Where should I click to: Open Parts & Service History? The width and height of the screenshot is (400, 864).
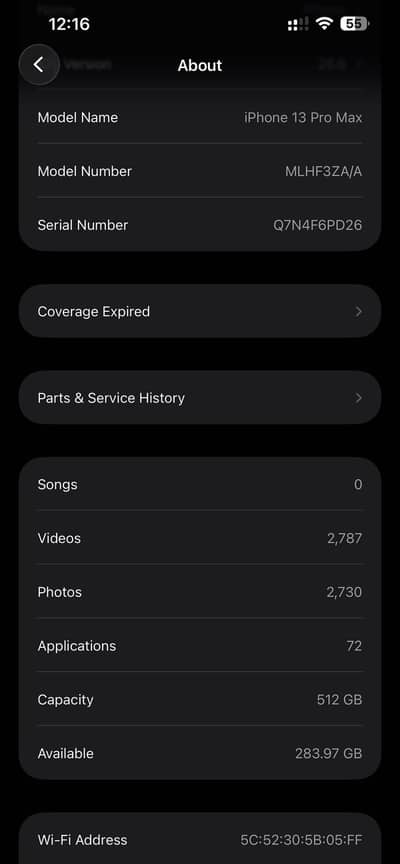(200, 398)
